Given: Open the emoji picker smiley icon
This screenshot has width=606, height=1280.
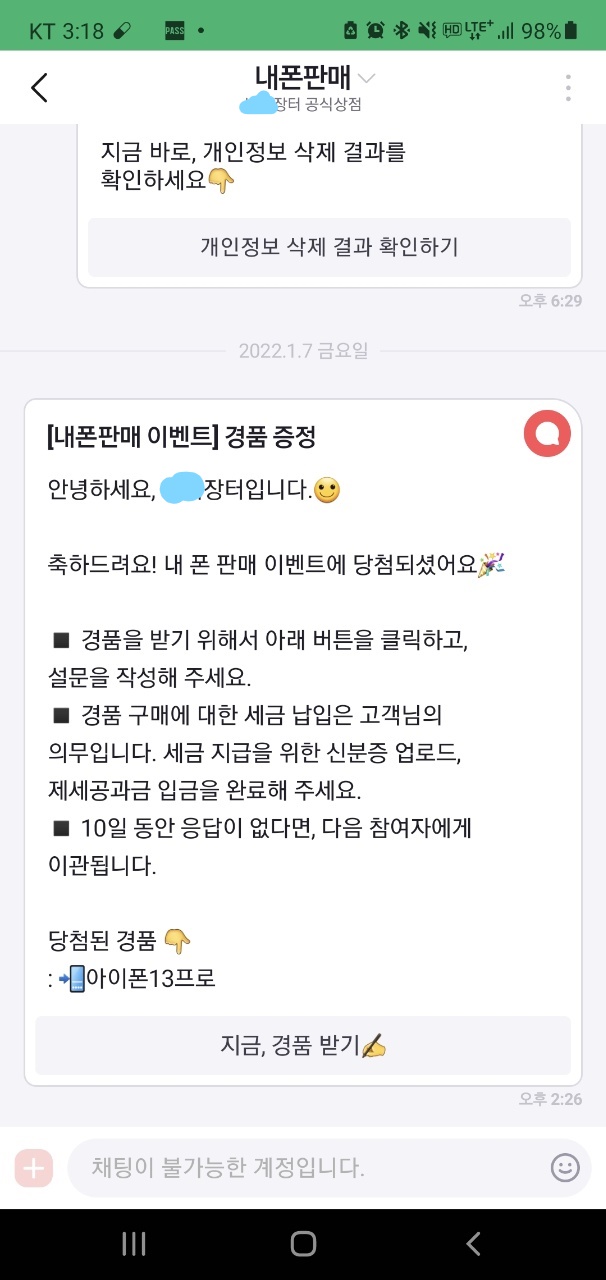Looking at the screenshot, I should click(x=565, y=1167).
